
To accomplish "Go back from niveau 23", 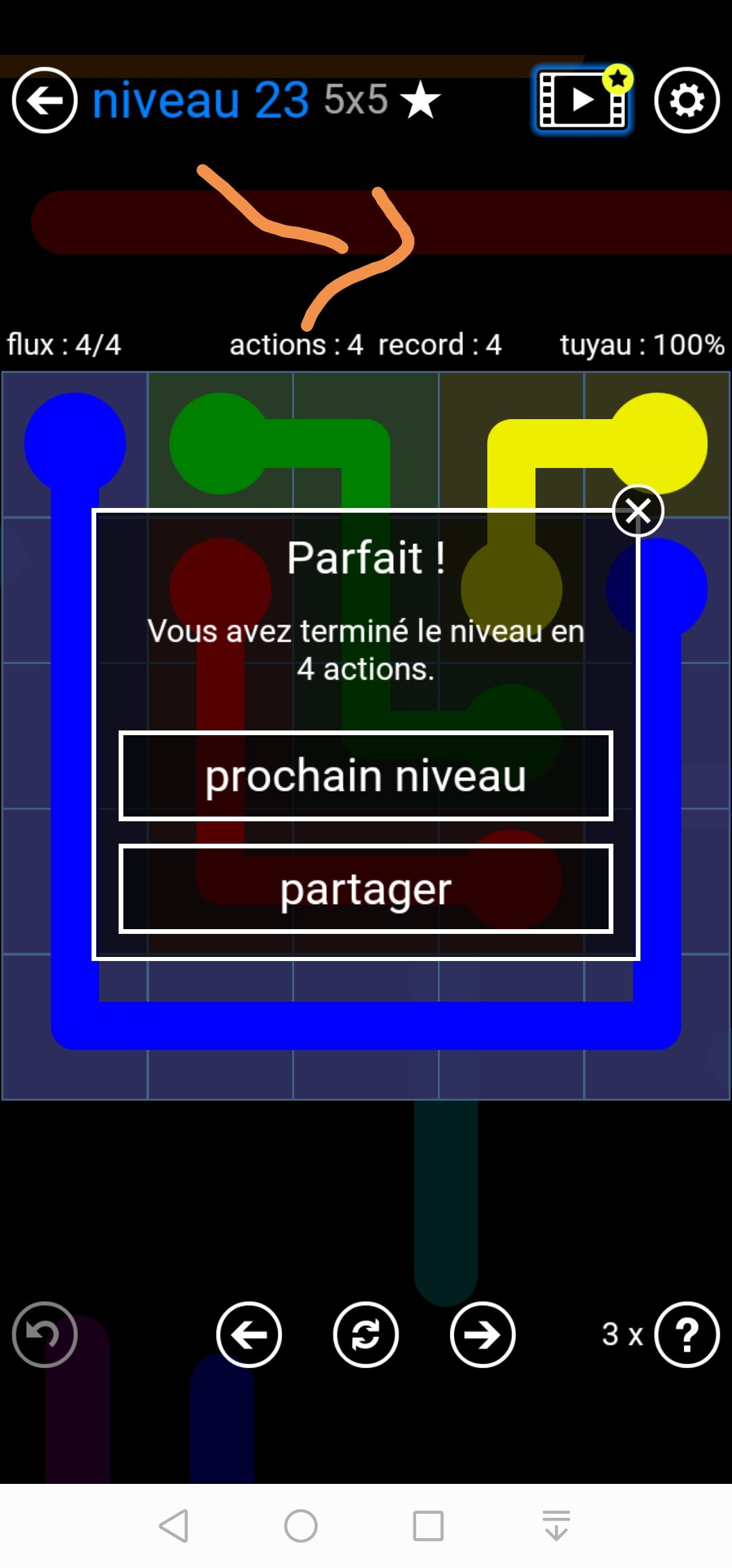I will click(45, 100).
